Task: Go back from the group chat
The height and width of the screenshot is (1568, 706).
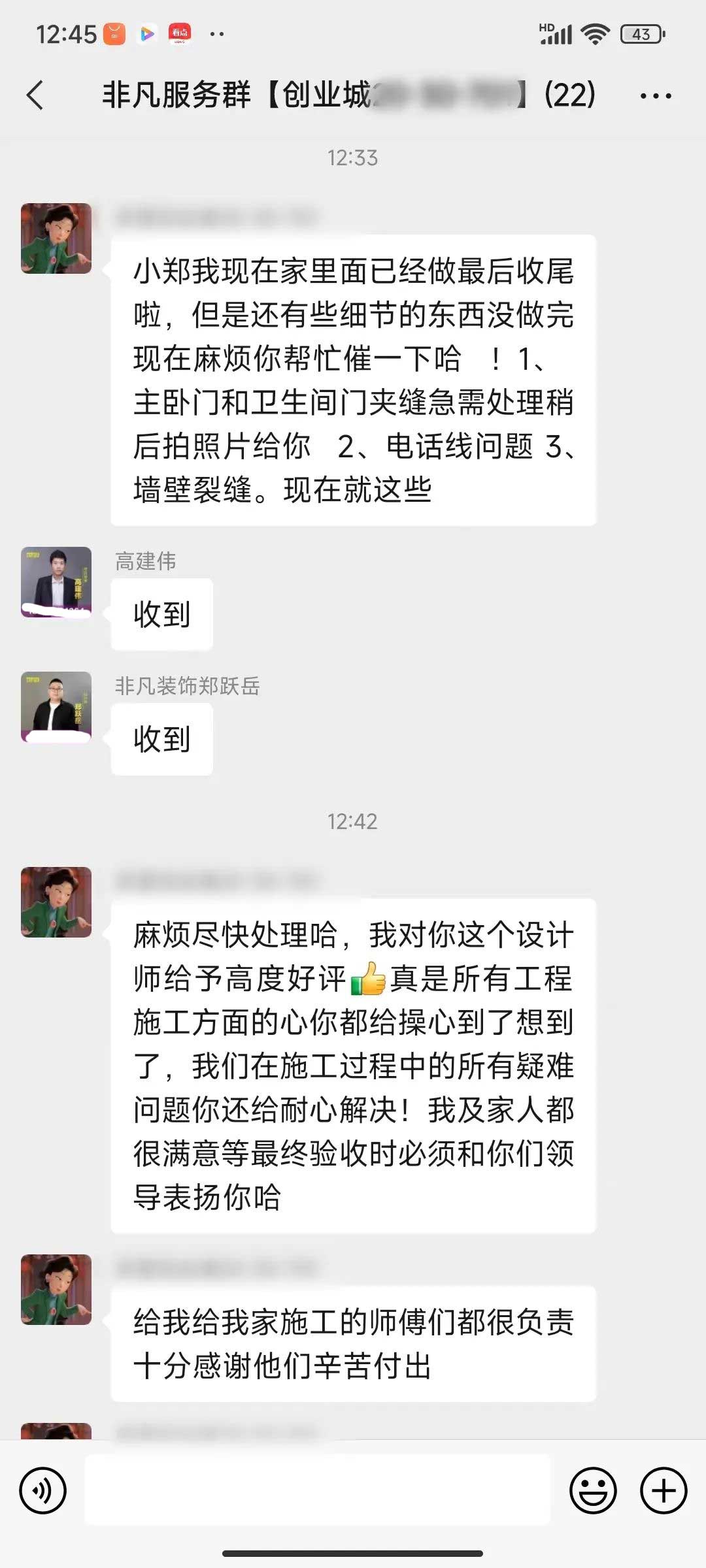Action: point(35,95)
